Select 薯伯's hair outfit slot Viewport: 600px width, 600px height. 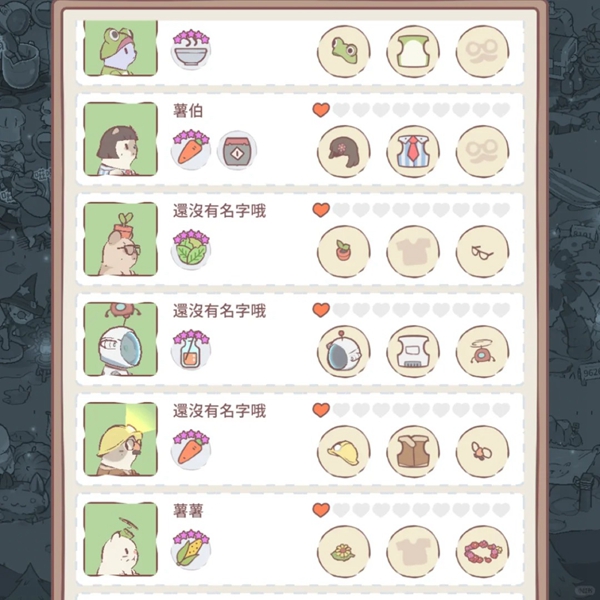click(x=343, y=152)
